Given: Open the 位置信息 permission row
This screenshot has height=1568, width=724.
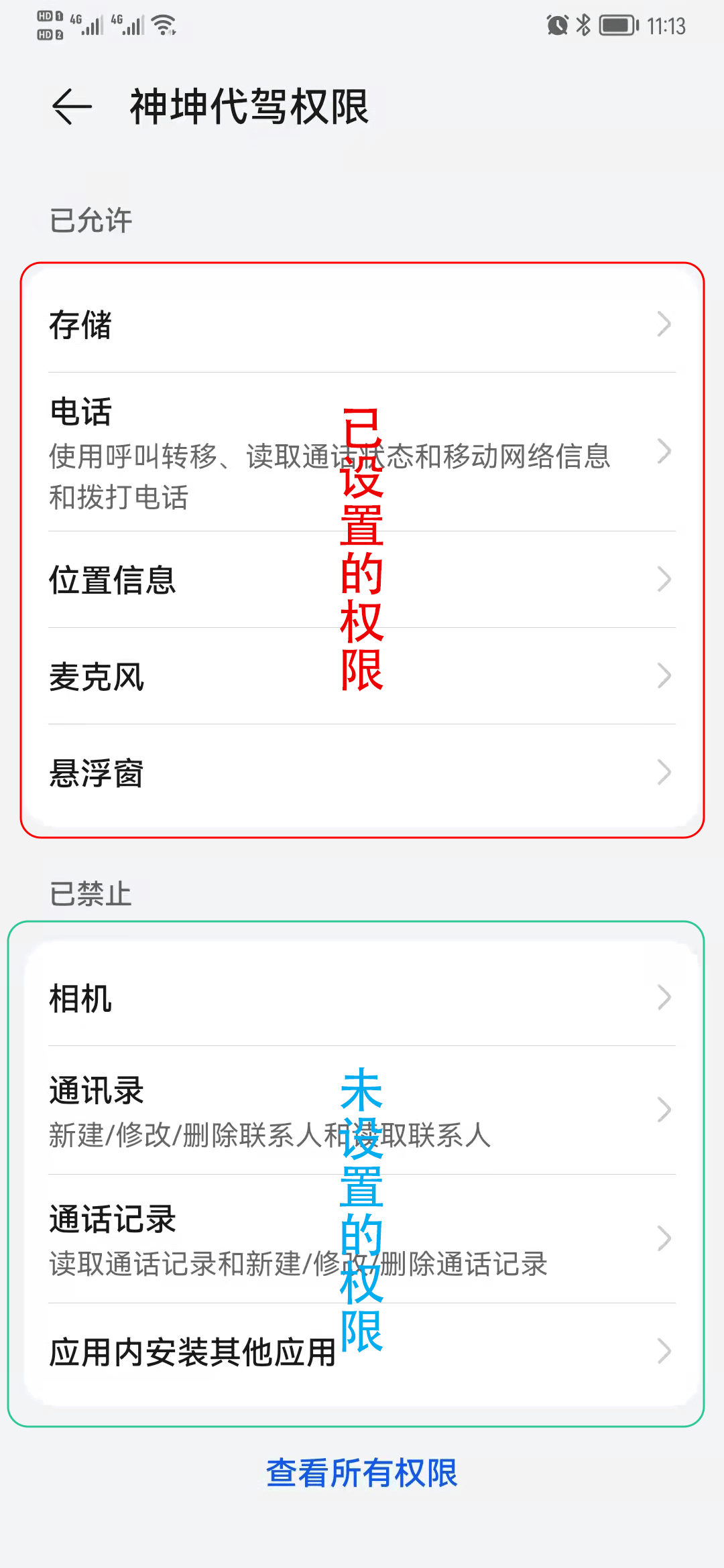Looking at the screenshot, I should point(362,580).
